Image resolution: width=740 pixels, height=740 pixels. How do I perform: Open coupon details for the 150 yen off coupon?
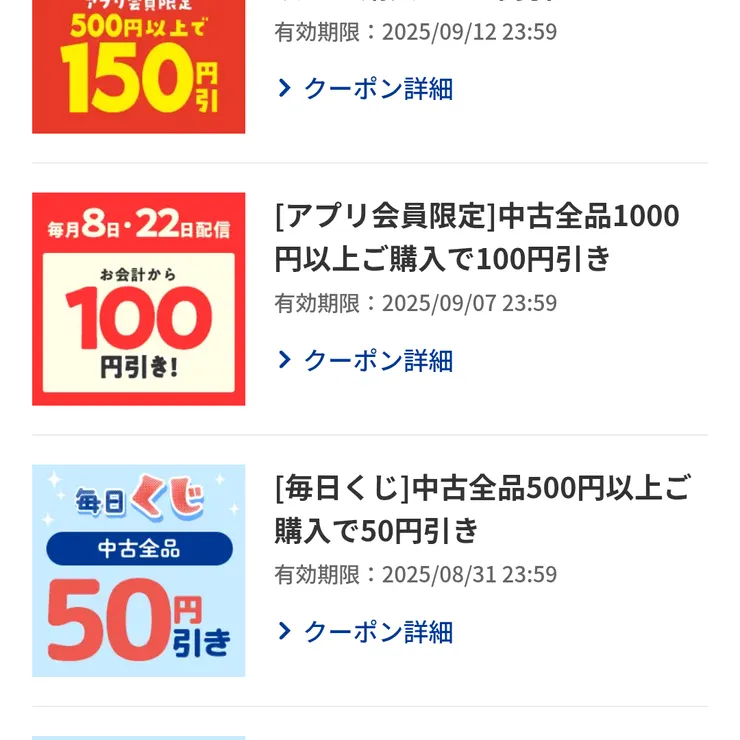point(365,89)
